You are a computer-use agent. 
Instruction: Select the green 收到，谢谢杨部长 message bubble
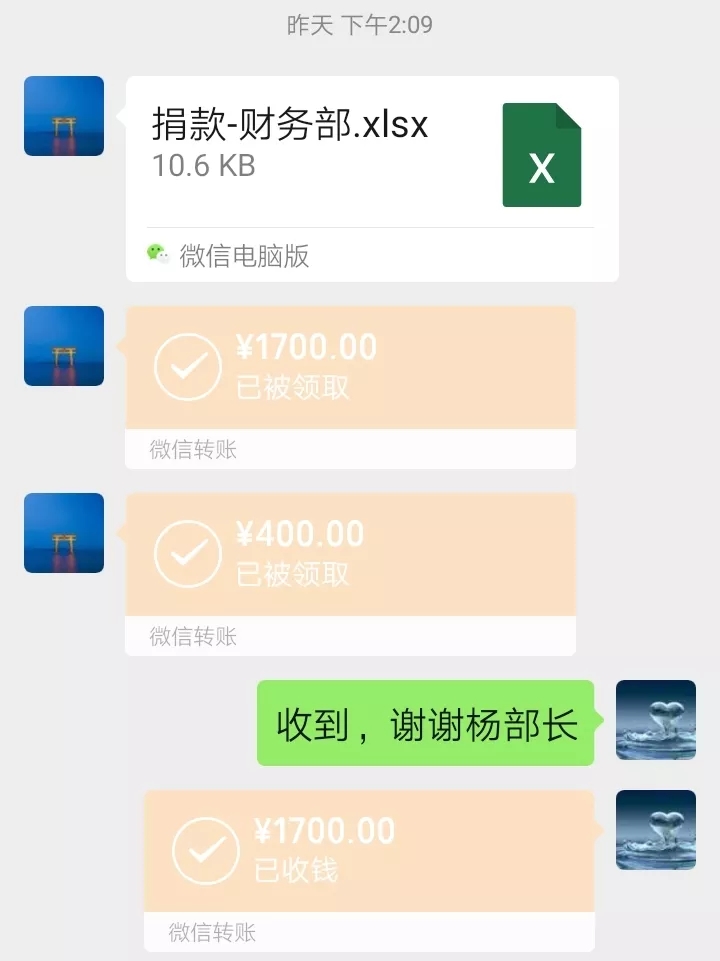(425, 722)
